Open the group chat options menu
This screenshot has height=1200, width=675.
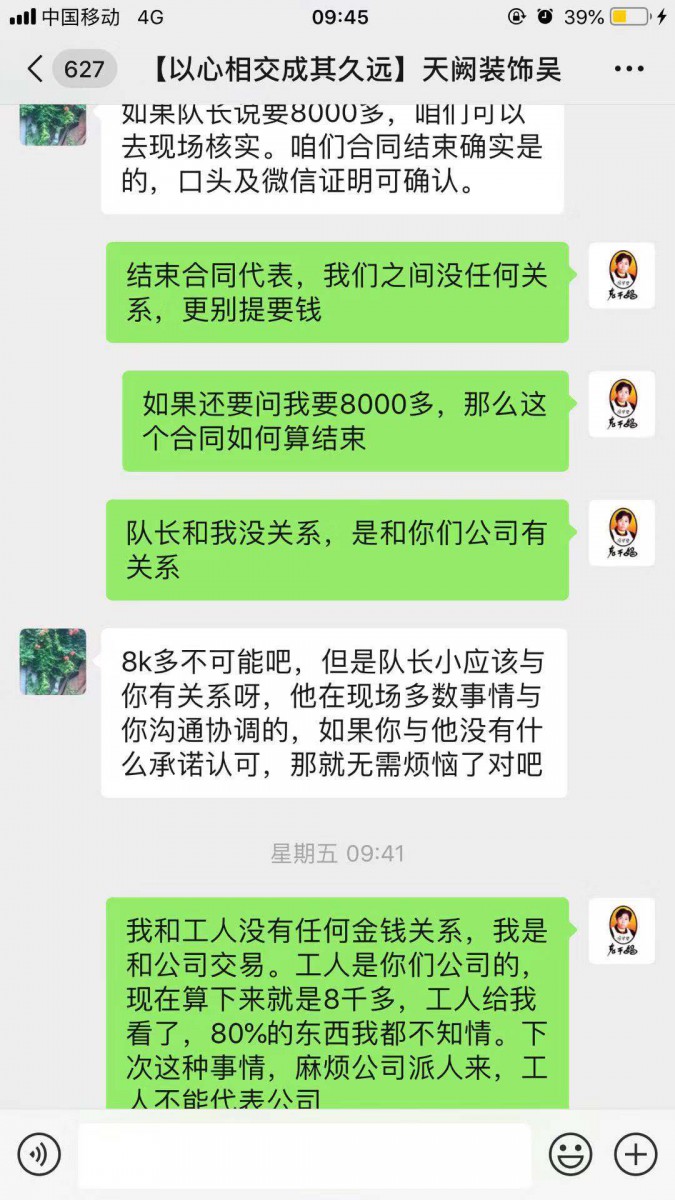(x=629, y=69)
